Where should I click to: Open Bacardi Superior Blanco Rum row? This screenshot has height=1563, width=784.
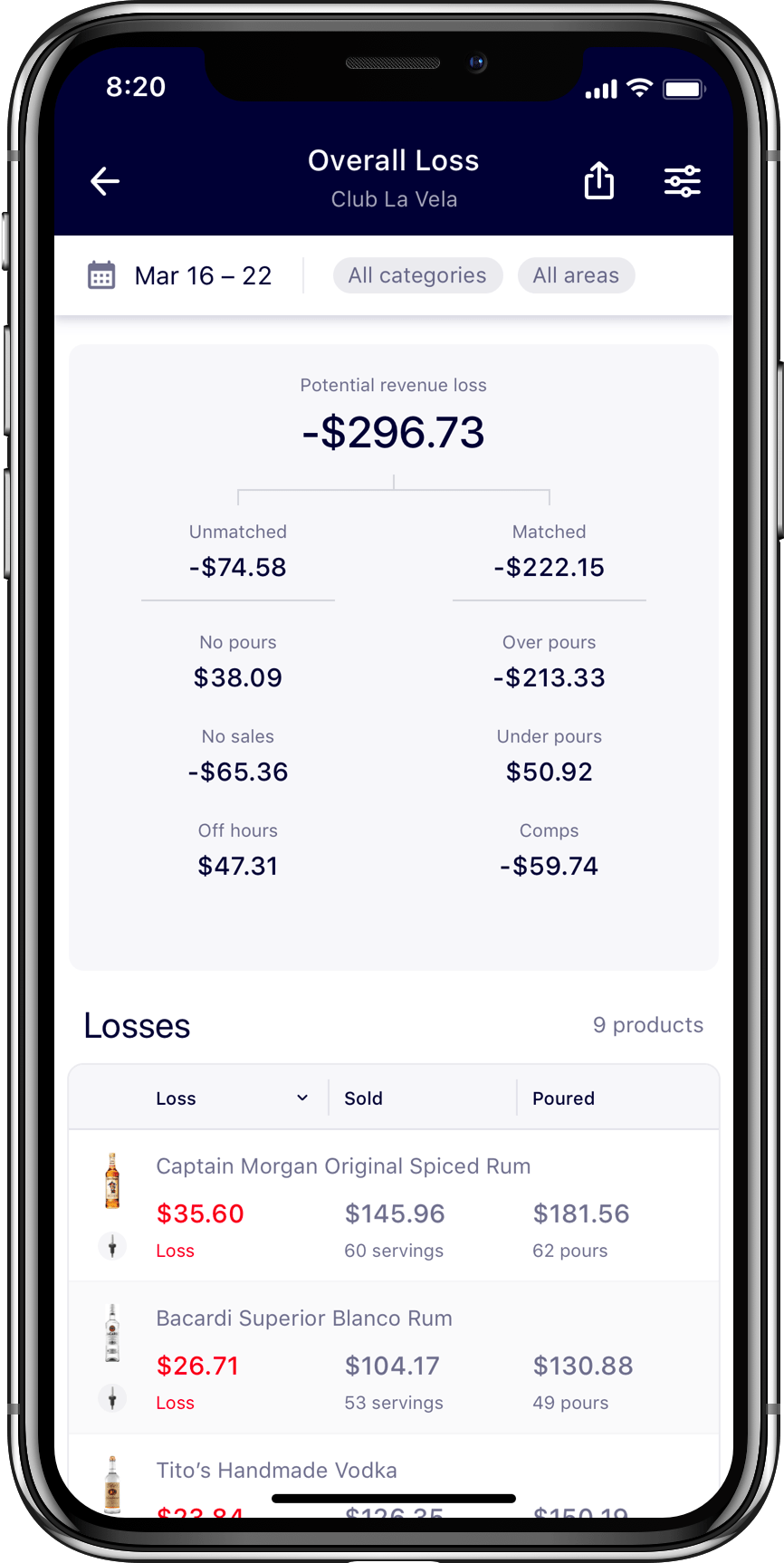394,1357
